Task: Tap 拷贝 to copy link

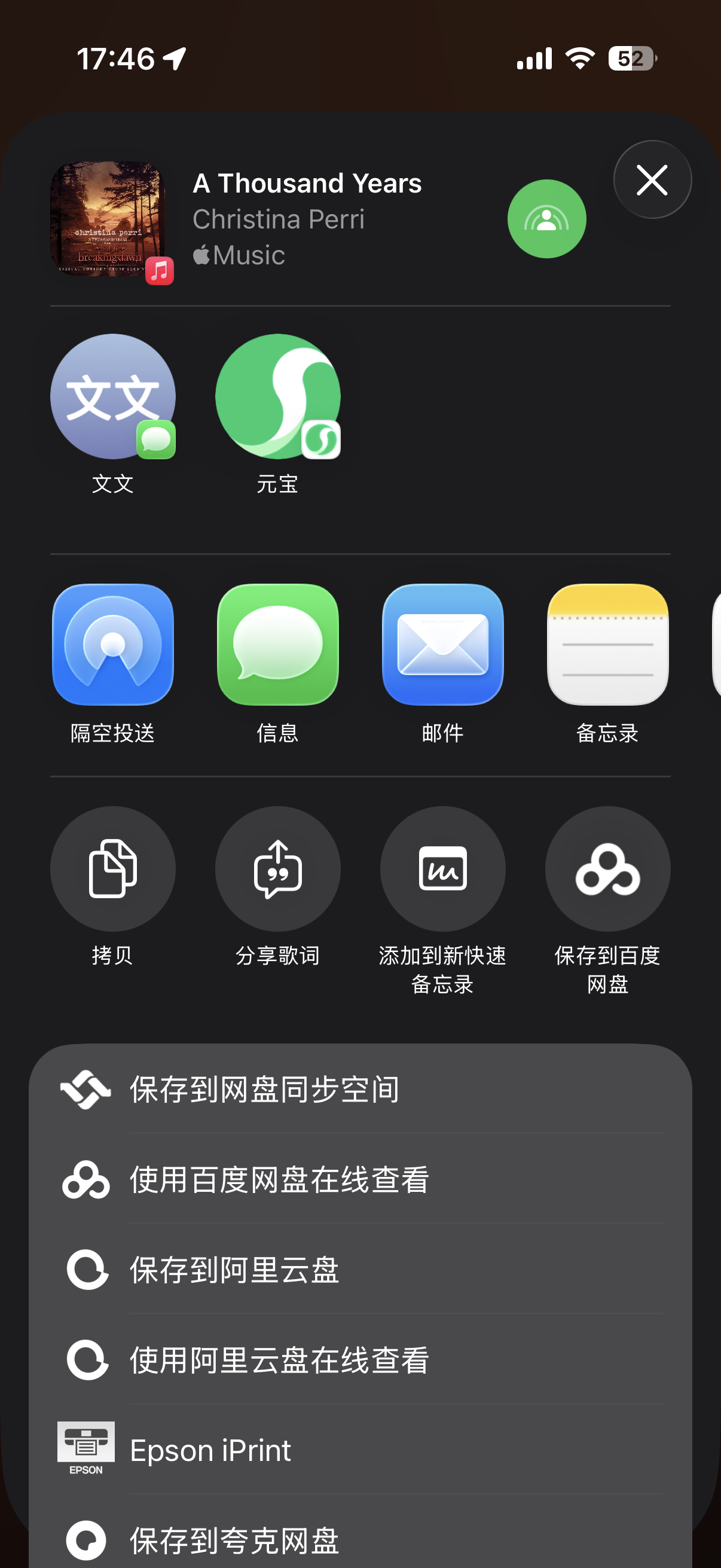Action: click(x=112, y=868)
